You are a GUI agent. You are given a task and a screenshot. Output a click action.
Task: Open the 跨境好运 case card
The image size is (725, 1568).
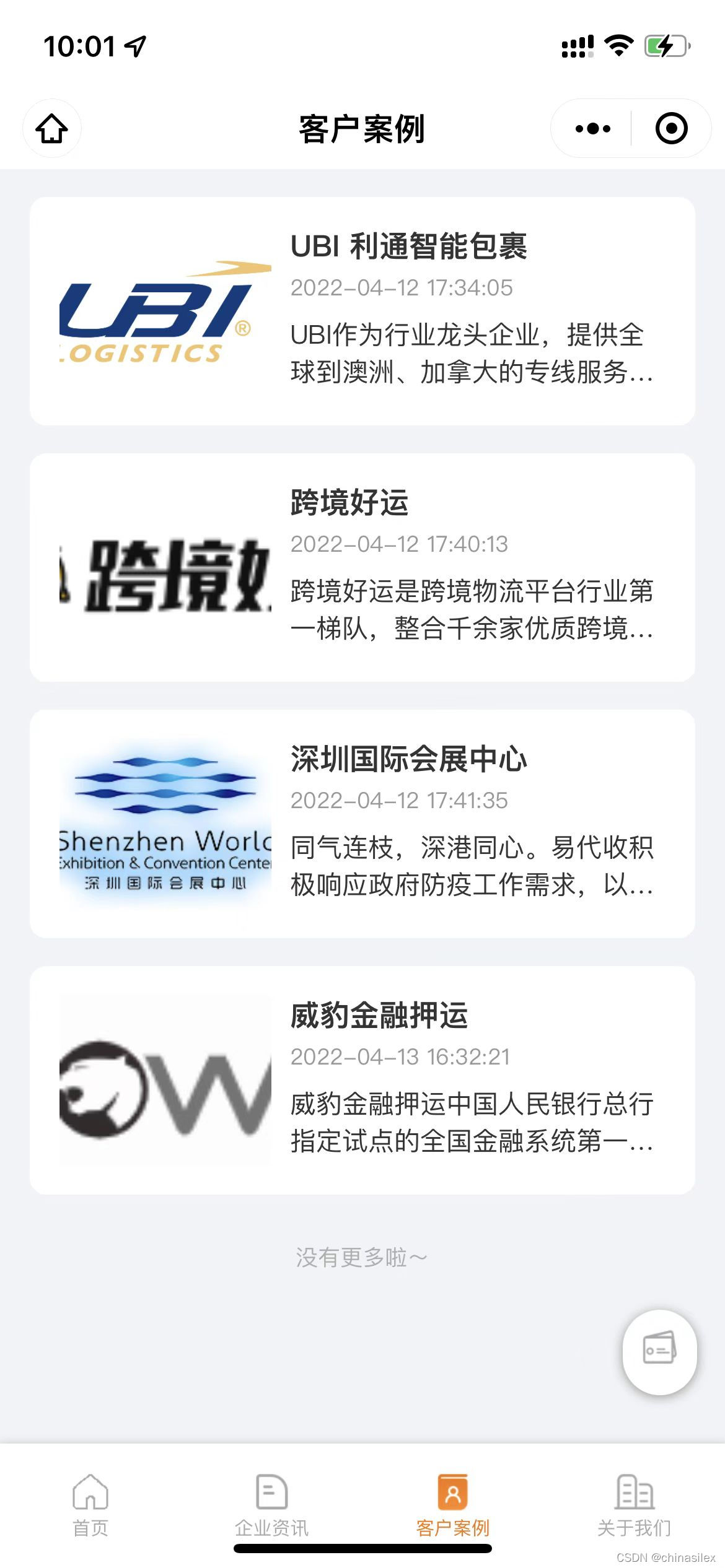point(362,567)
